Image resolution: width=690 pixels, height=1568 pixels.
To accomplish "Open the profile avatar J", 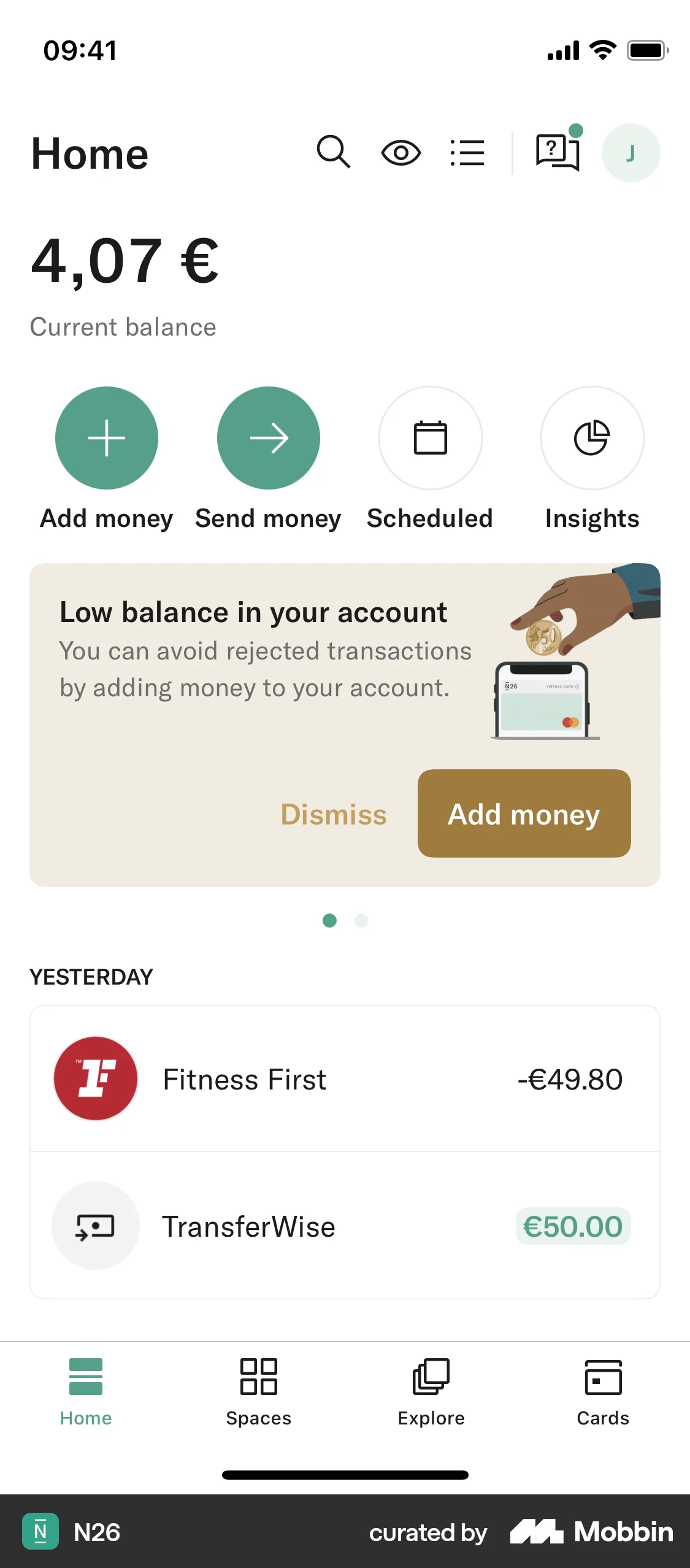I will point(631,153).
